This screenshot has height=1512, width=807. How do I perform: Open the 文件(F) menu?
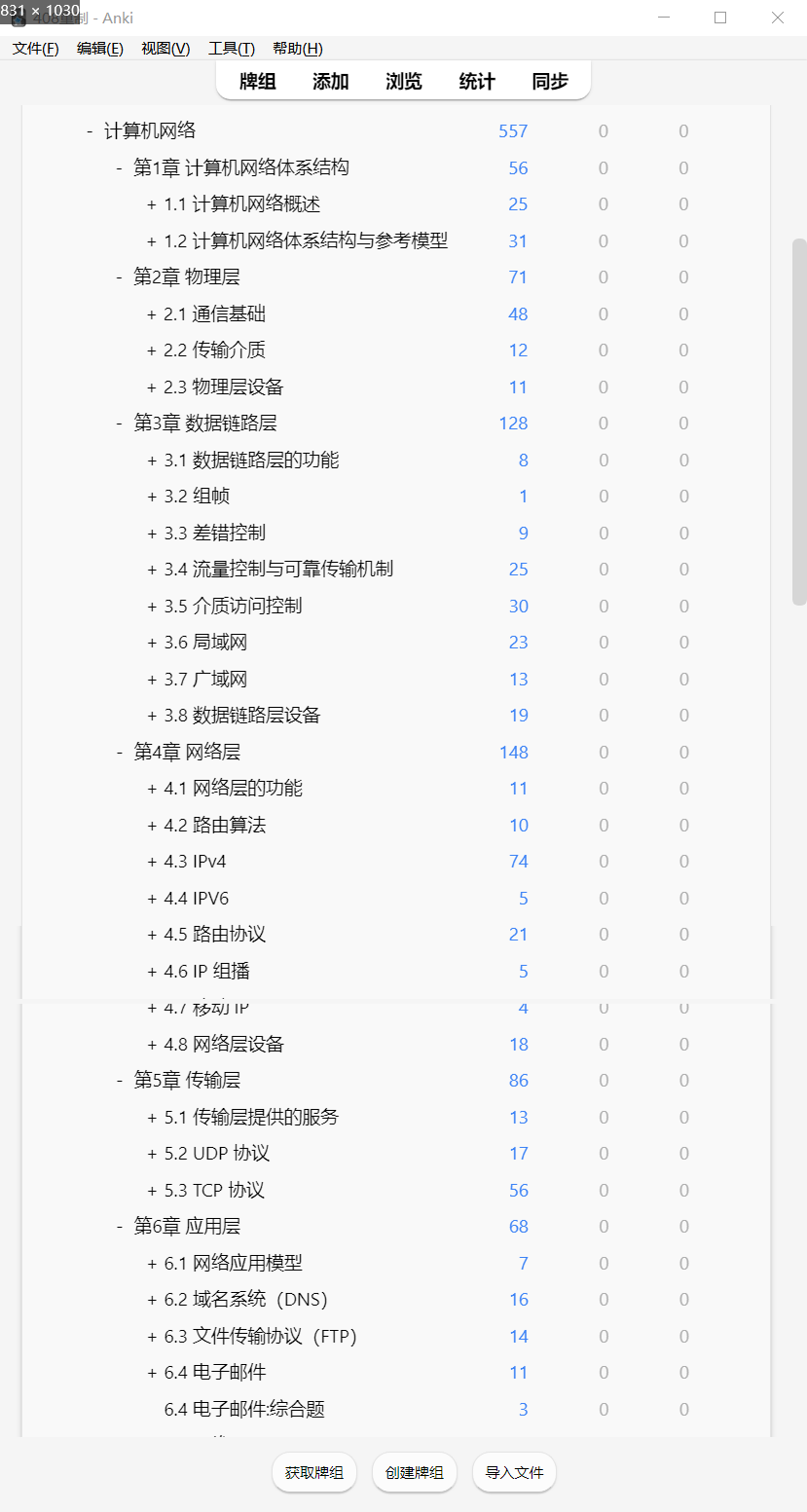point(36,49)
